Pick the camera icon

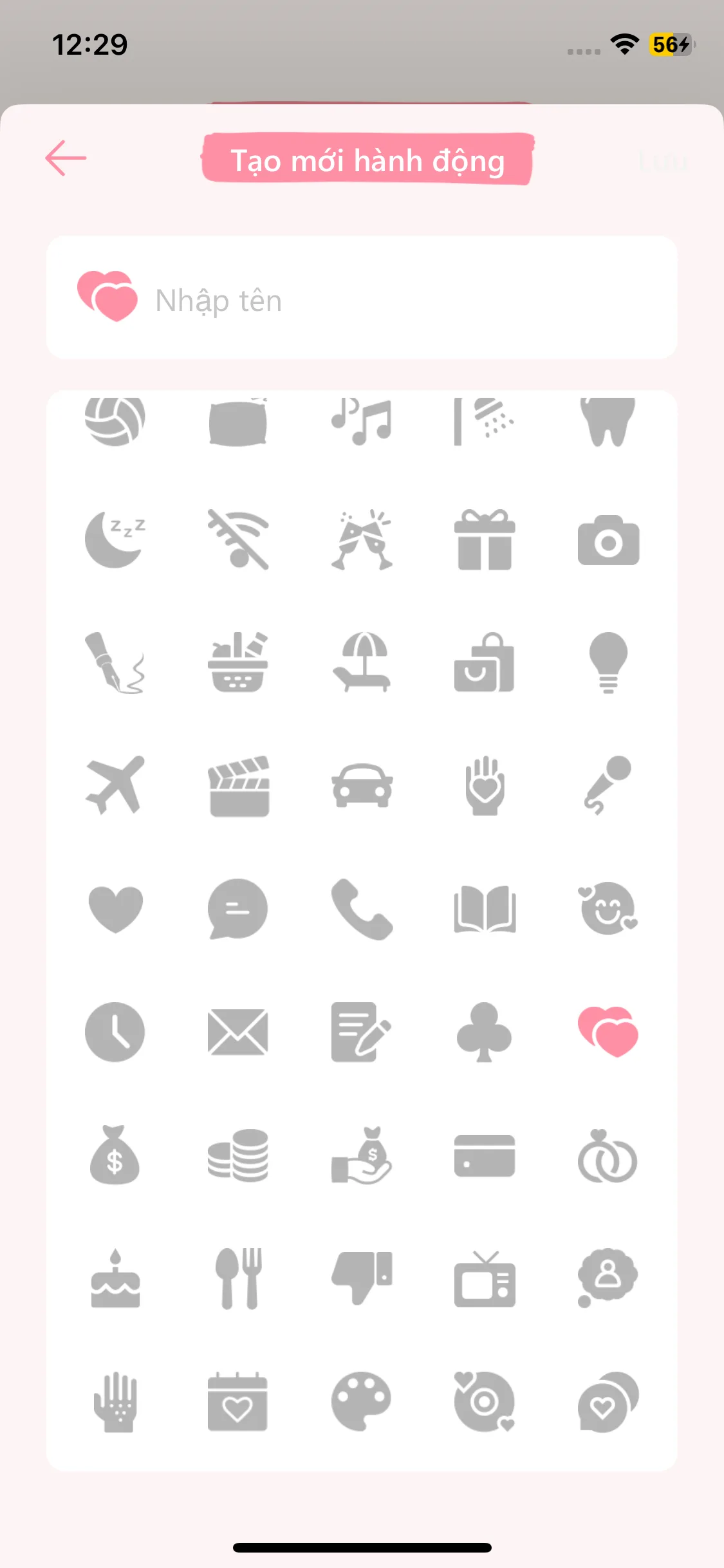(x=608, y=541)
